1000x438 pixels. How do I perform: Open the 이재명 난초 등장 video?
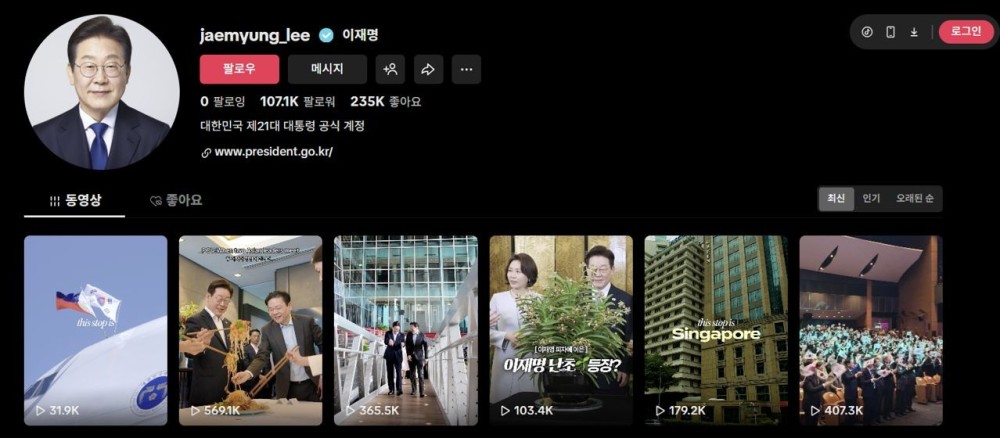coord(560,330)
